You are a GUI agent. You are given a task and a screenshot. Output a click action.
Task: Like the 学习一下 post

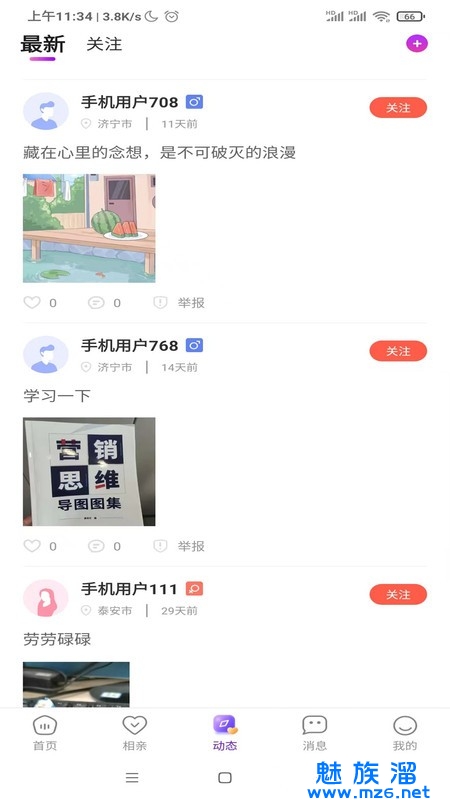pyautogui.click(x=32, y=546)
